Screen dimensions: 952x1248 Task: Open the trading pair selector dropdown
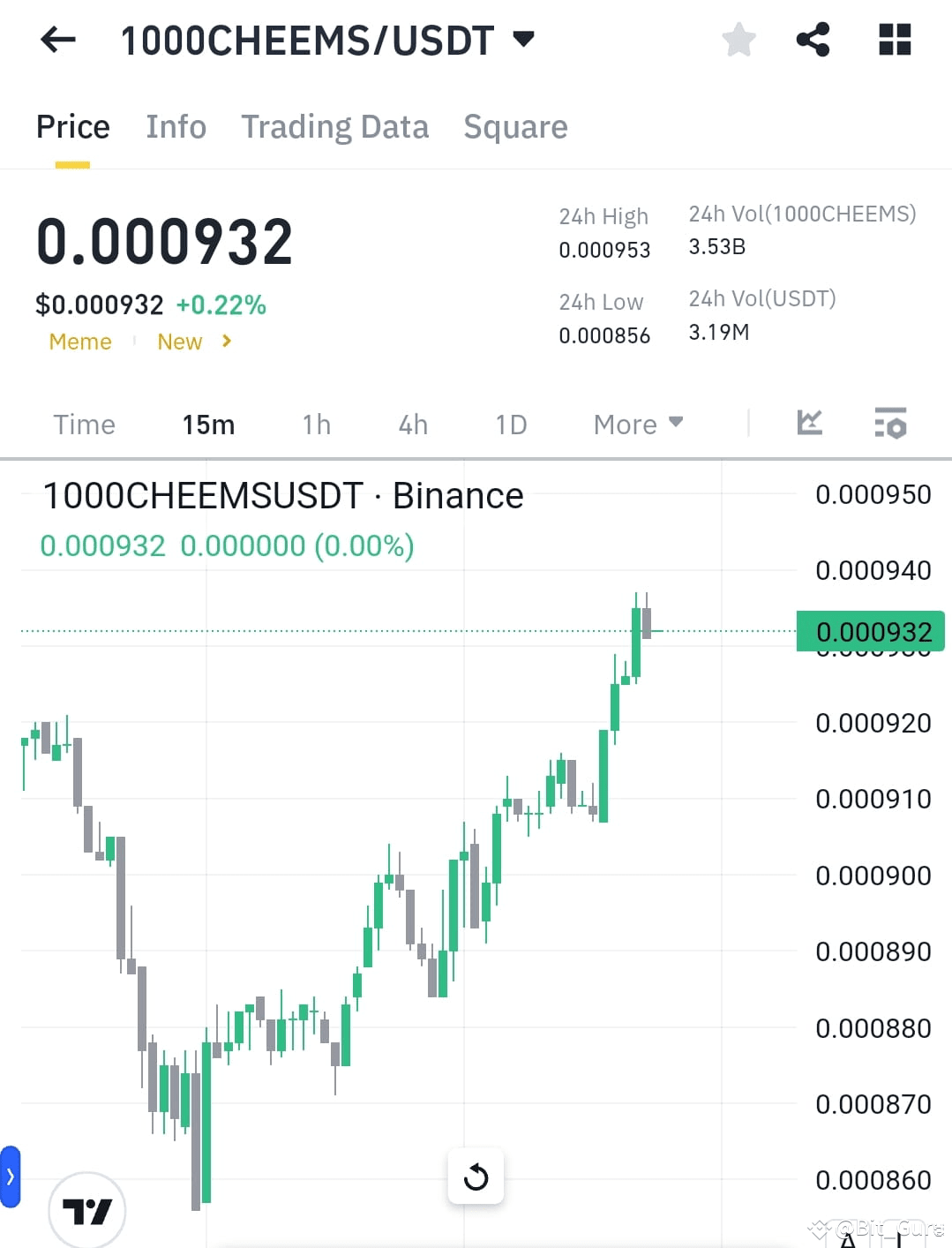click(522, 39)
